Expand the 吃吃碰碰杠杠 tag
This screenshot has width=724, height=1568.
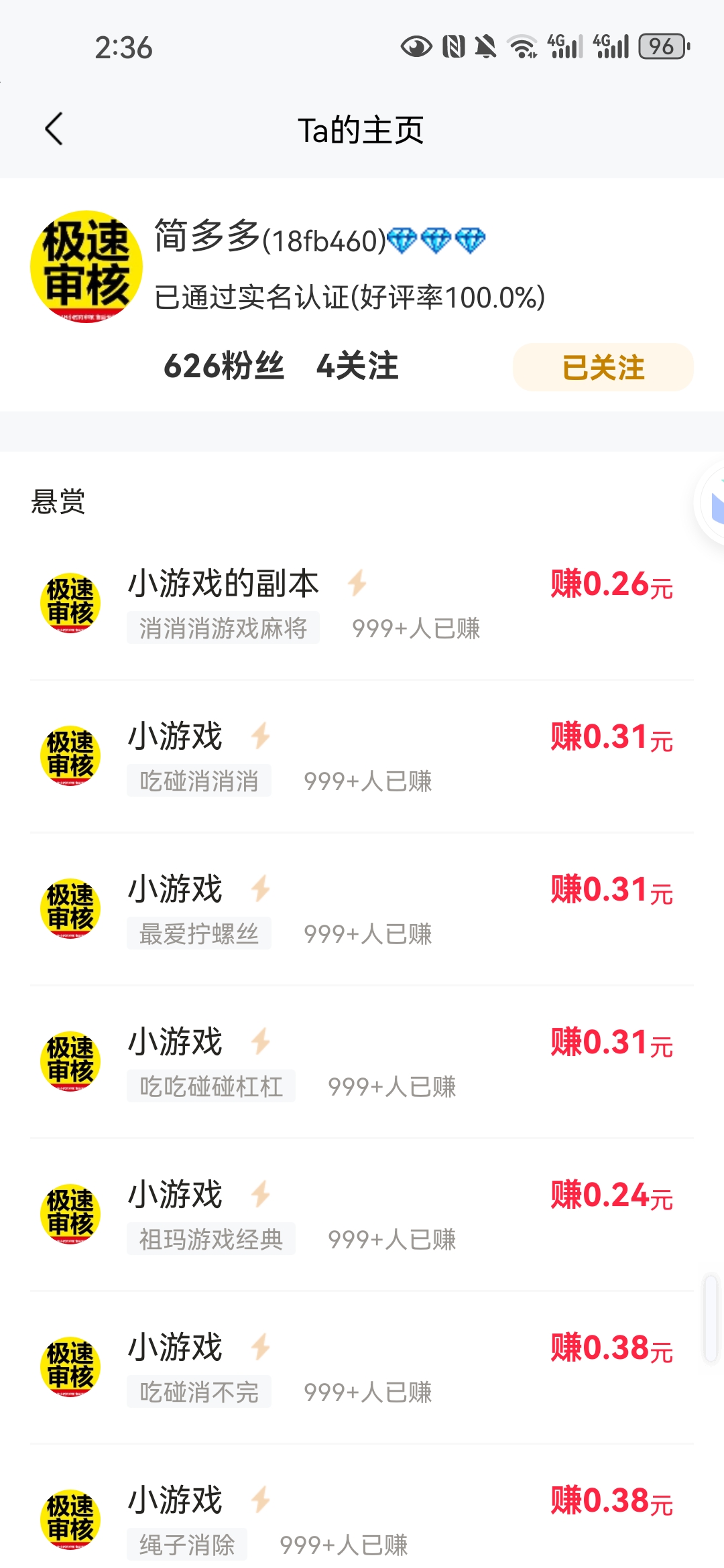(x=210, y=1086)
